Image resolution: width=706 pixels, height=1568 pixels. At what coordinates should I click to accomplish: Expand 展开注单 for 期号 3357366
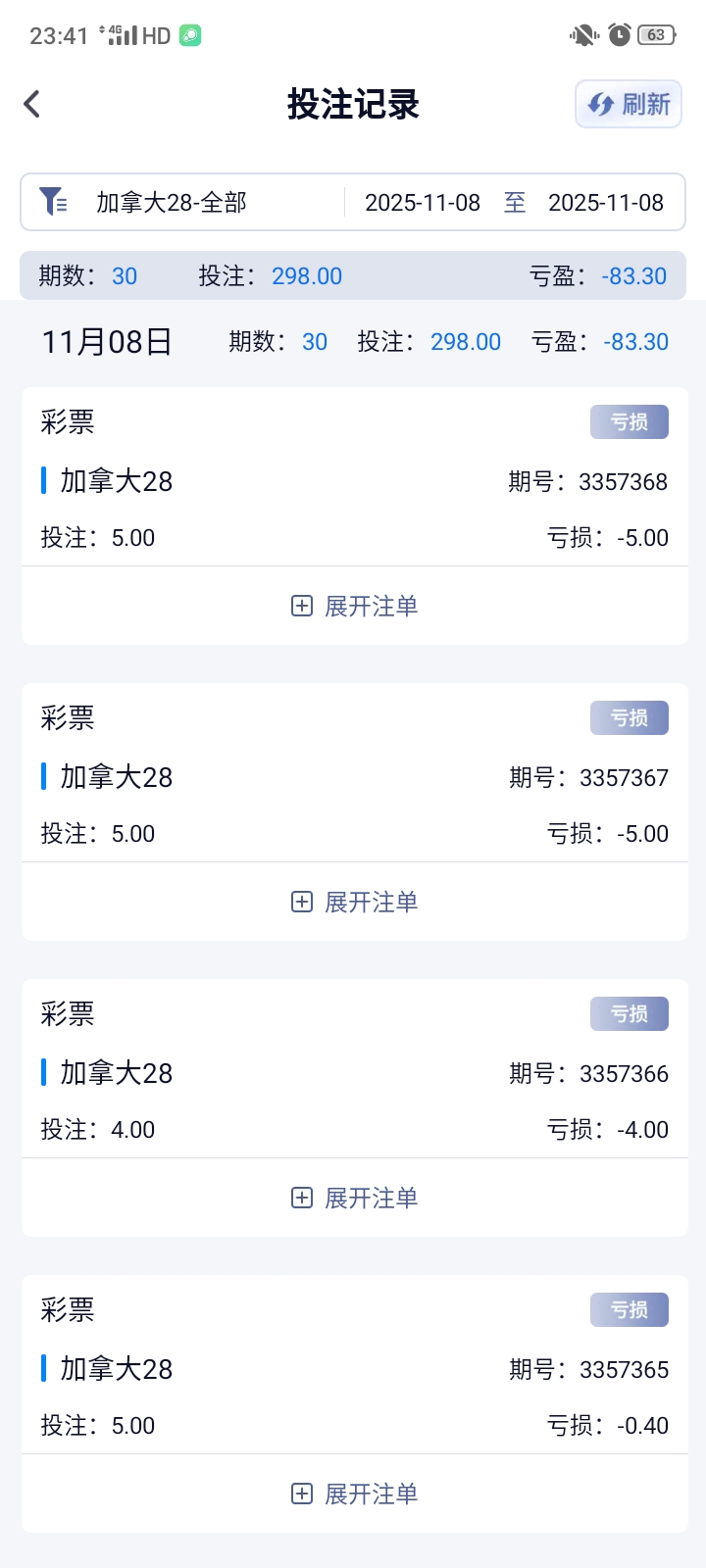tap(355, 1198)
